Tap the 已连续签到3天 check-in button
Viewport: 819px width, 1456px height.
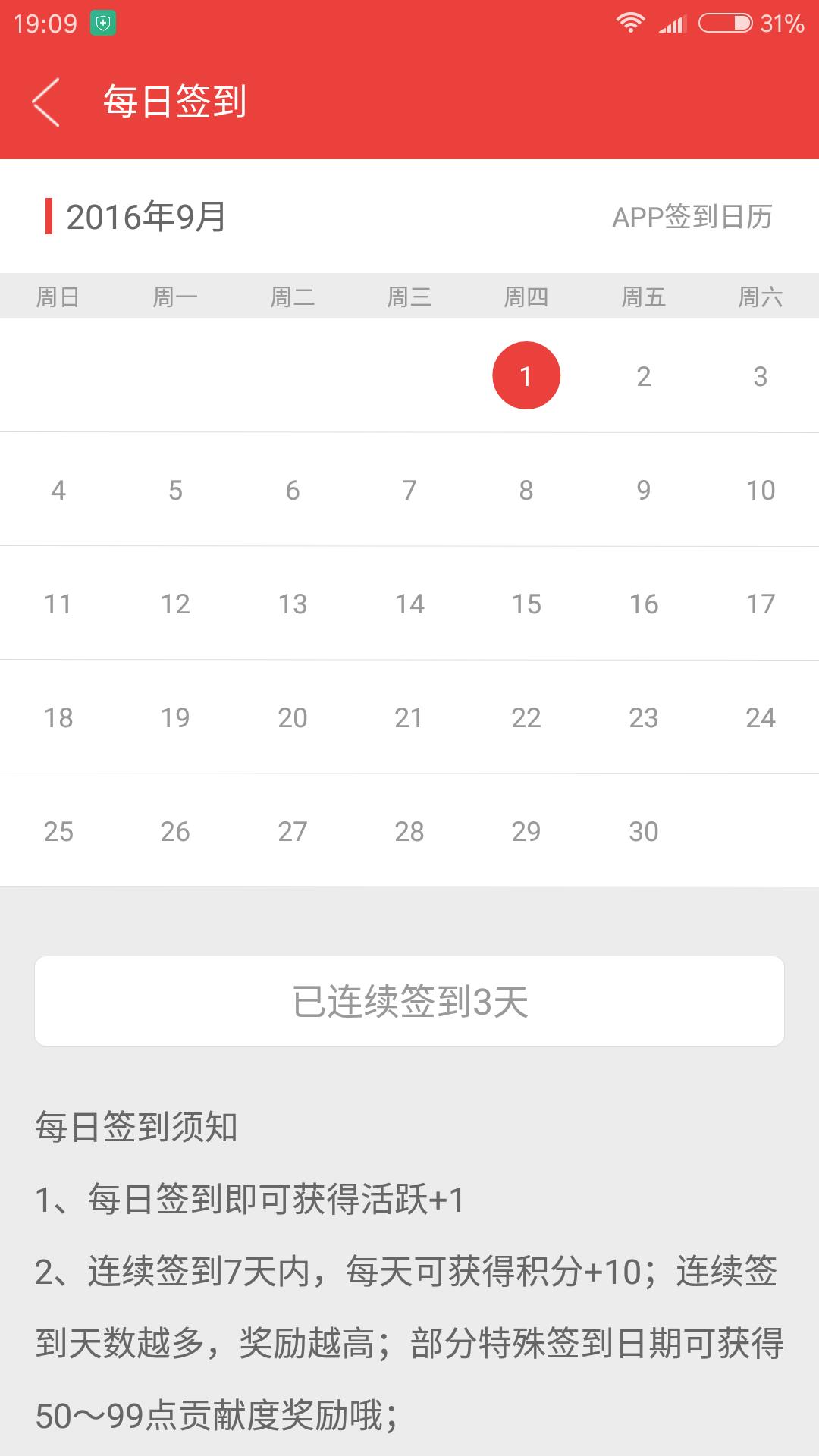409,1001
